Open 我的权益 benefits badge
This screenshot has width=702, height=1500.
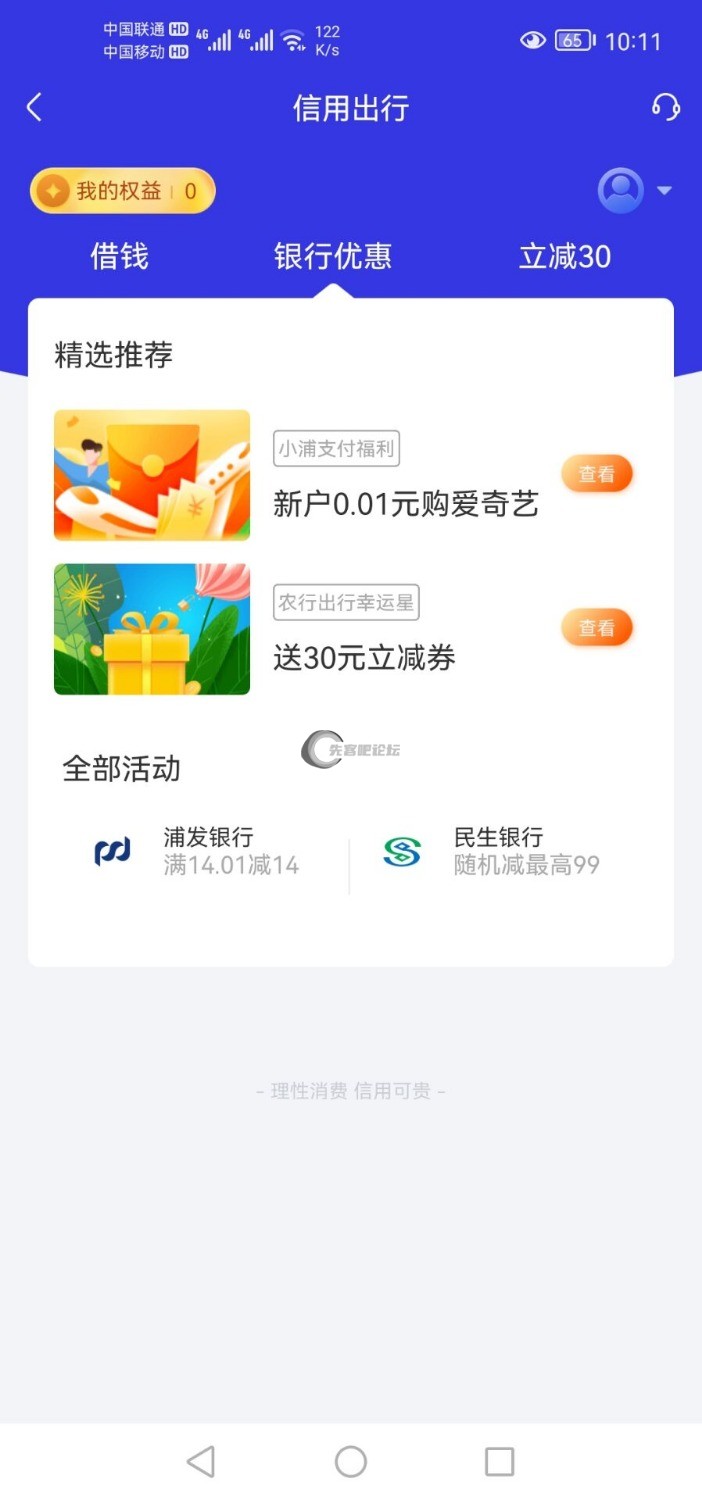[x=122, y=191]
